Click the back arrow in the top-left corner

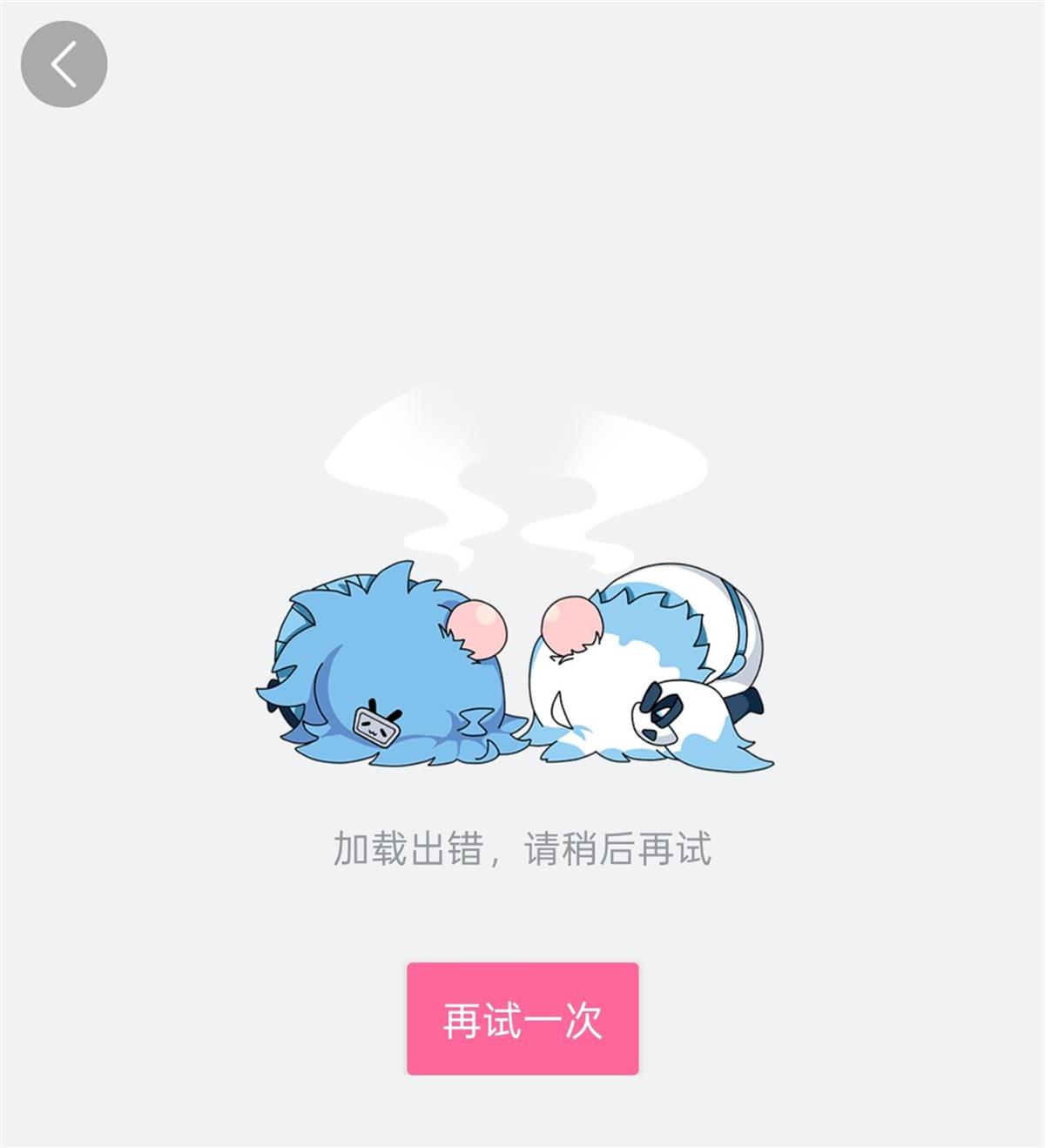pos(63,64)
